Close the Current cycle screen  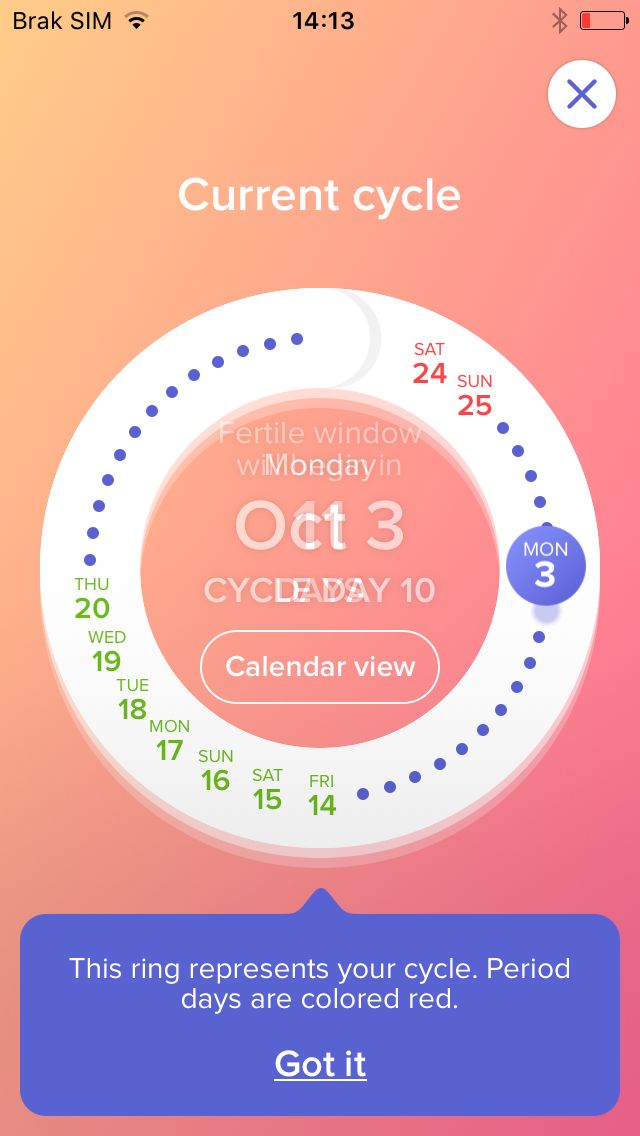[x=581, y=94]
